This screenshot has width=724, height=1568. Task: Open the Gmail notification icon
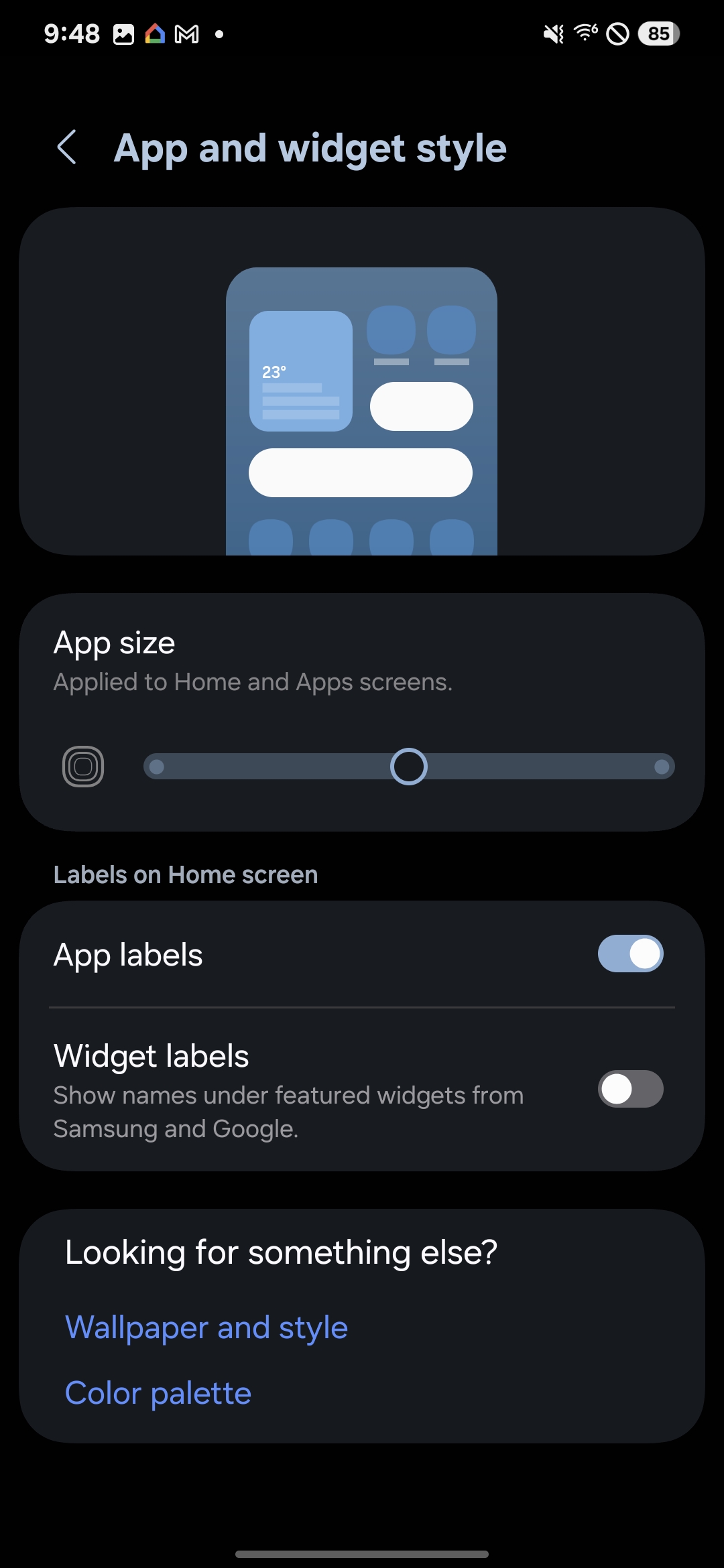click(x=186, y=33)
